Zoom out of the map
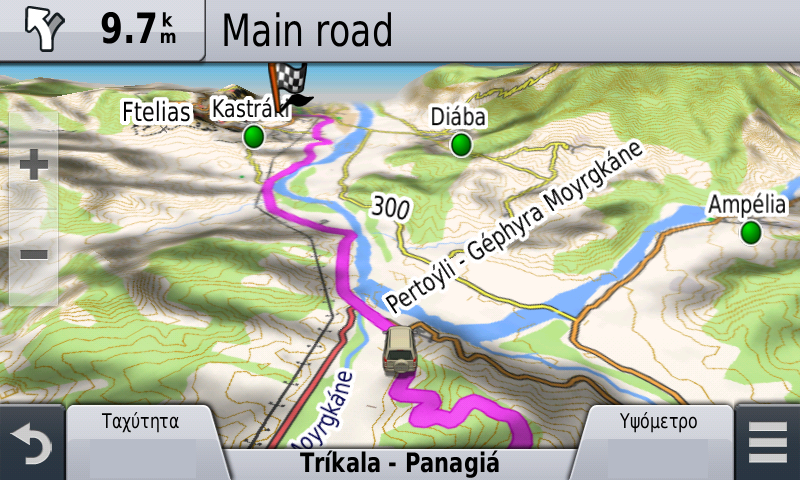 [34, 253]
